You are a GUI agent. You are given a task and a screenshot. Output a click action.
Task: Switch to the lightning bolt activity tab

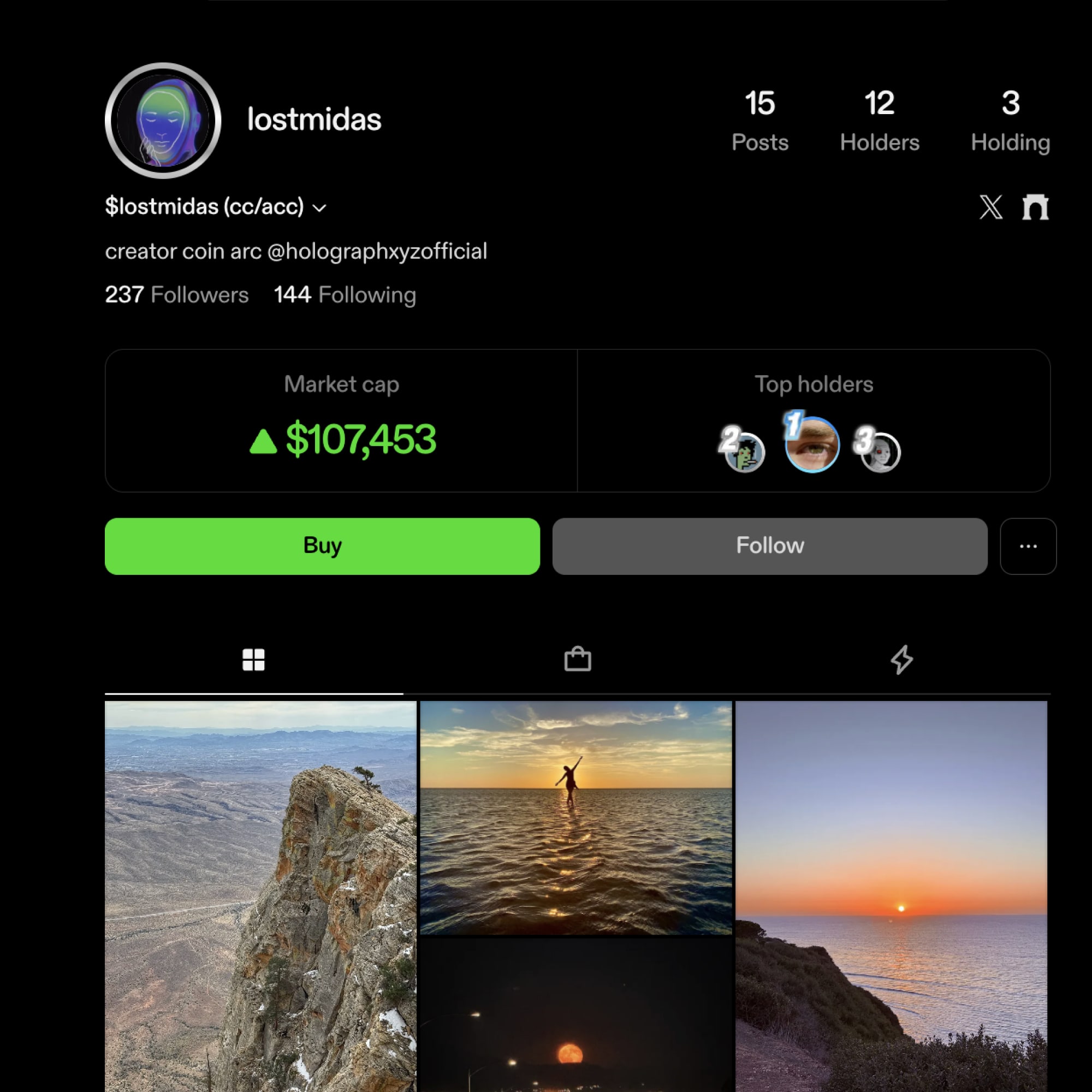[901, 660]
